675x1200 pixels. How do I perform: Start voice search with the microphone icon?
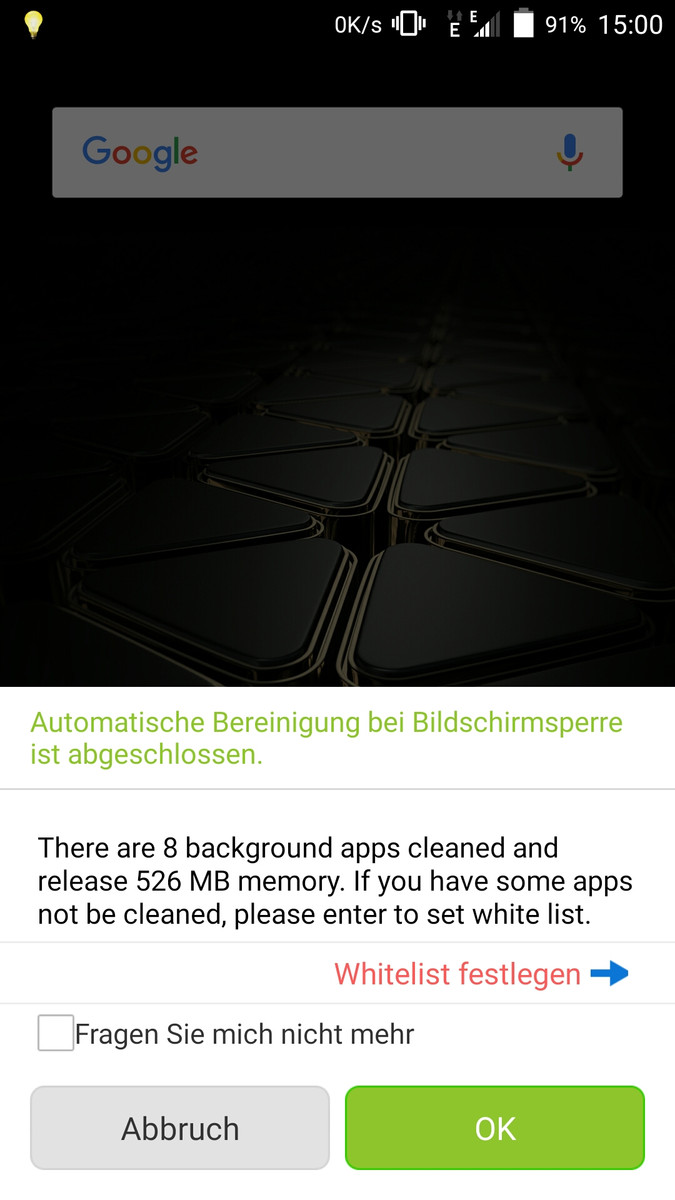(x=570, y=152)
